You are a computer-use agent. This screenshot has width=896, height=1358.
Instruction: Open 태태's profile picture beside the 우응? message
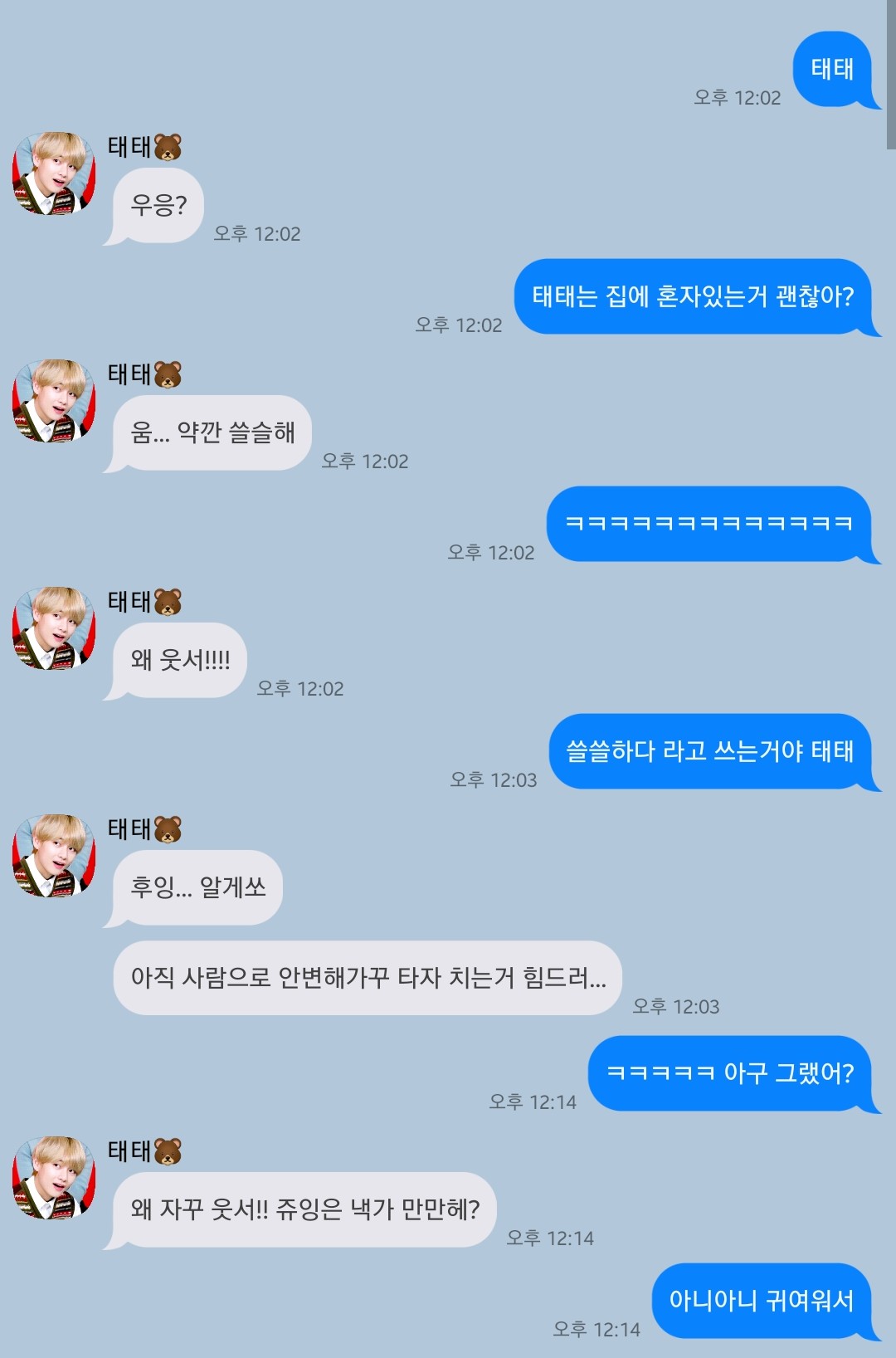54,173
